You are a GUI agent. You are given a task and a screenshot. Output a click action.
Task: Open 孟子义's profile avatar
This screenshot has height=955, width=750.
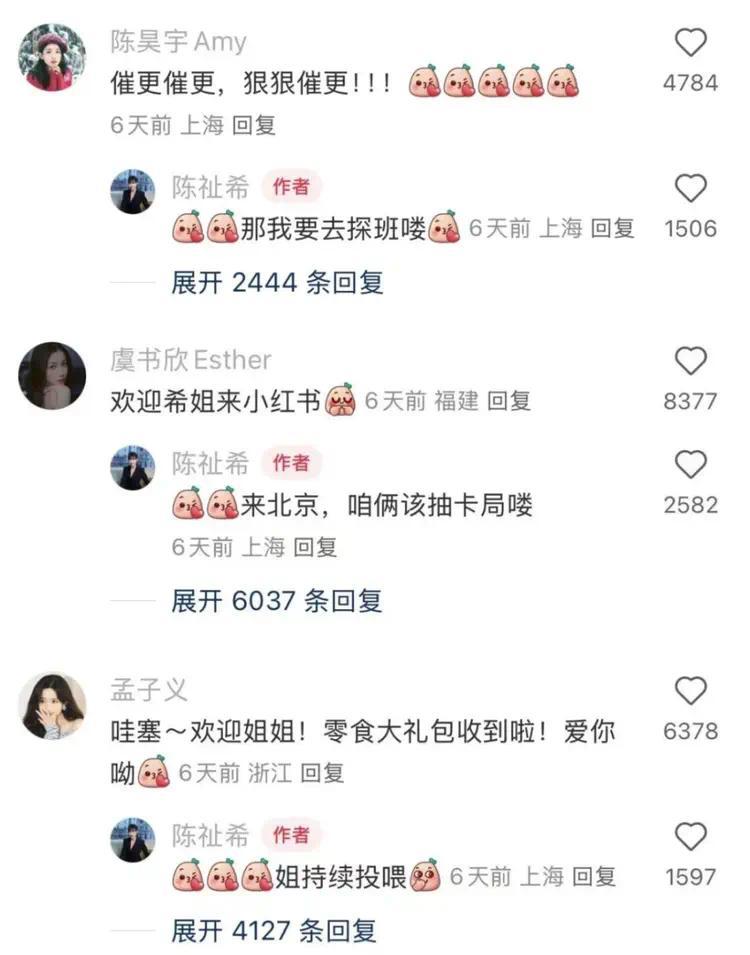[x=52, y=706]
